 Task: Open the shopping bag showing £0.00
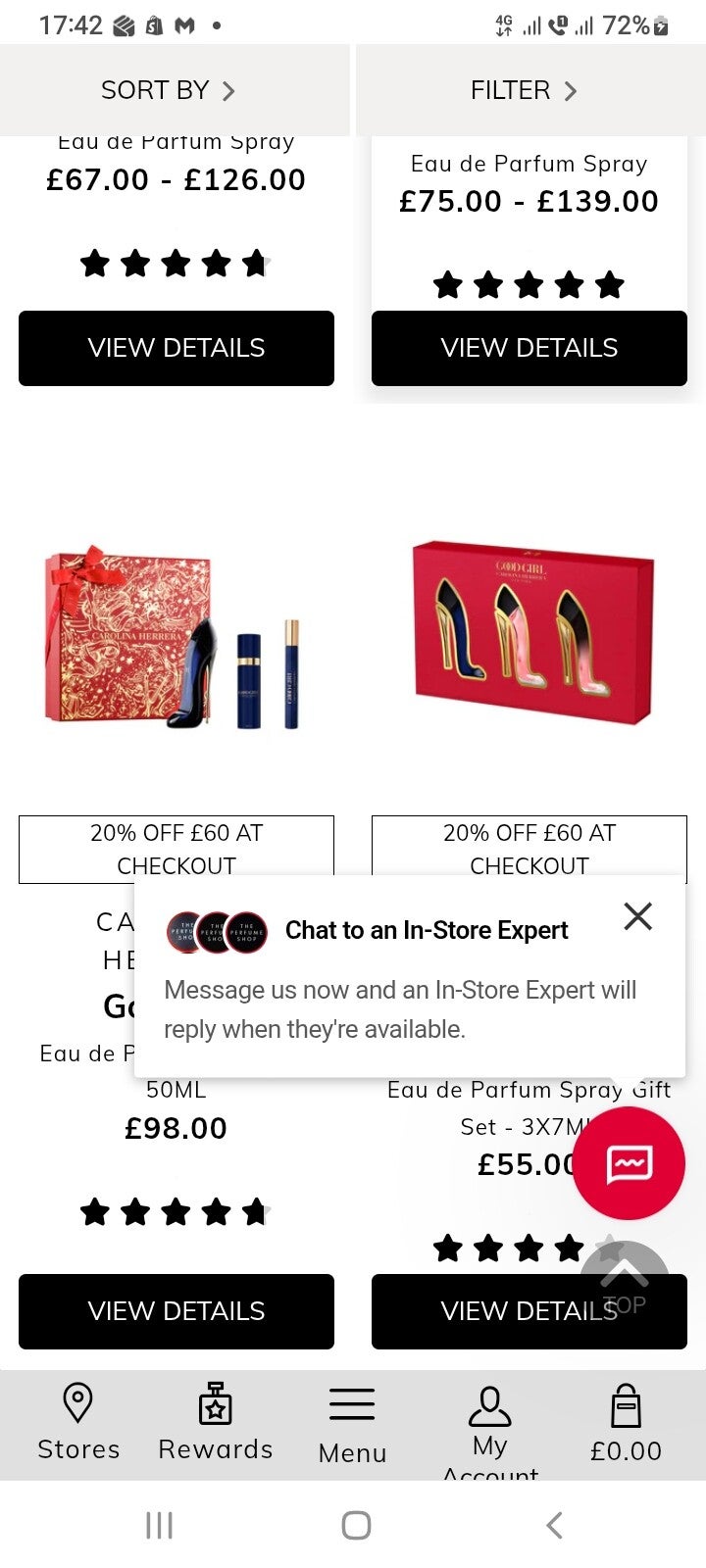pos(626,1423)
